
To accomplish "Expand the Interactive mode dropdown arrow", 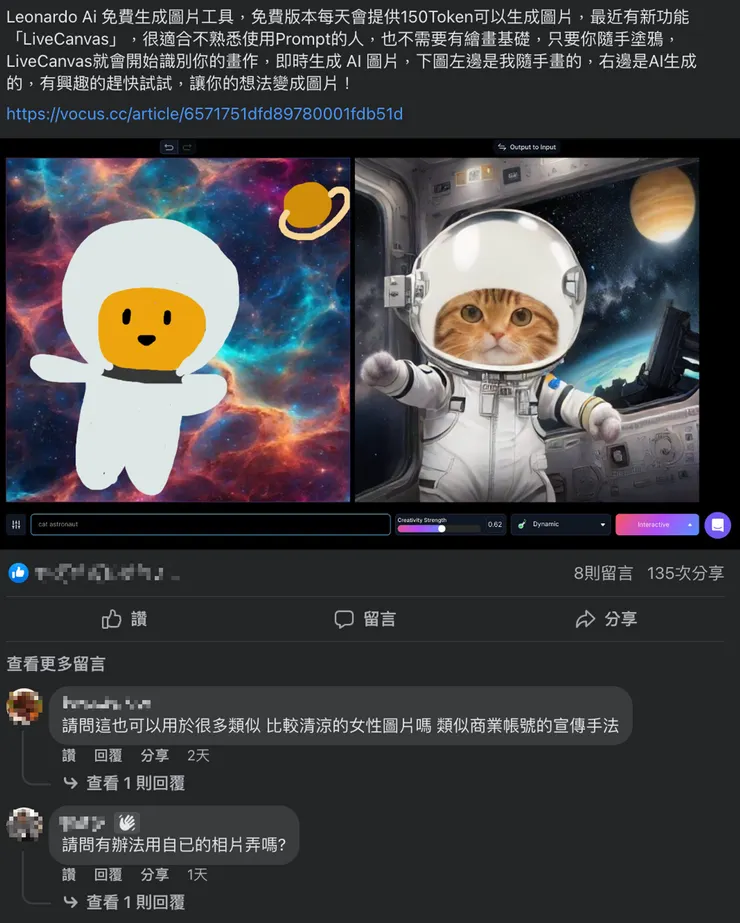I will pyautogui.click(x=688, y=524).
